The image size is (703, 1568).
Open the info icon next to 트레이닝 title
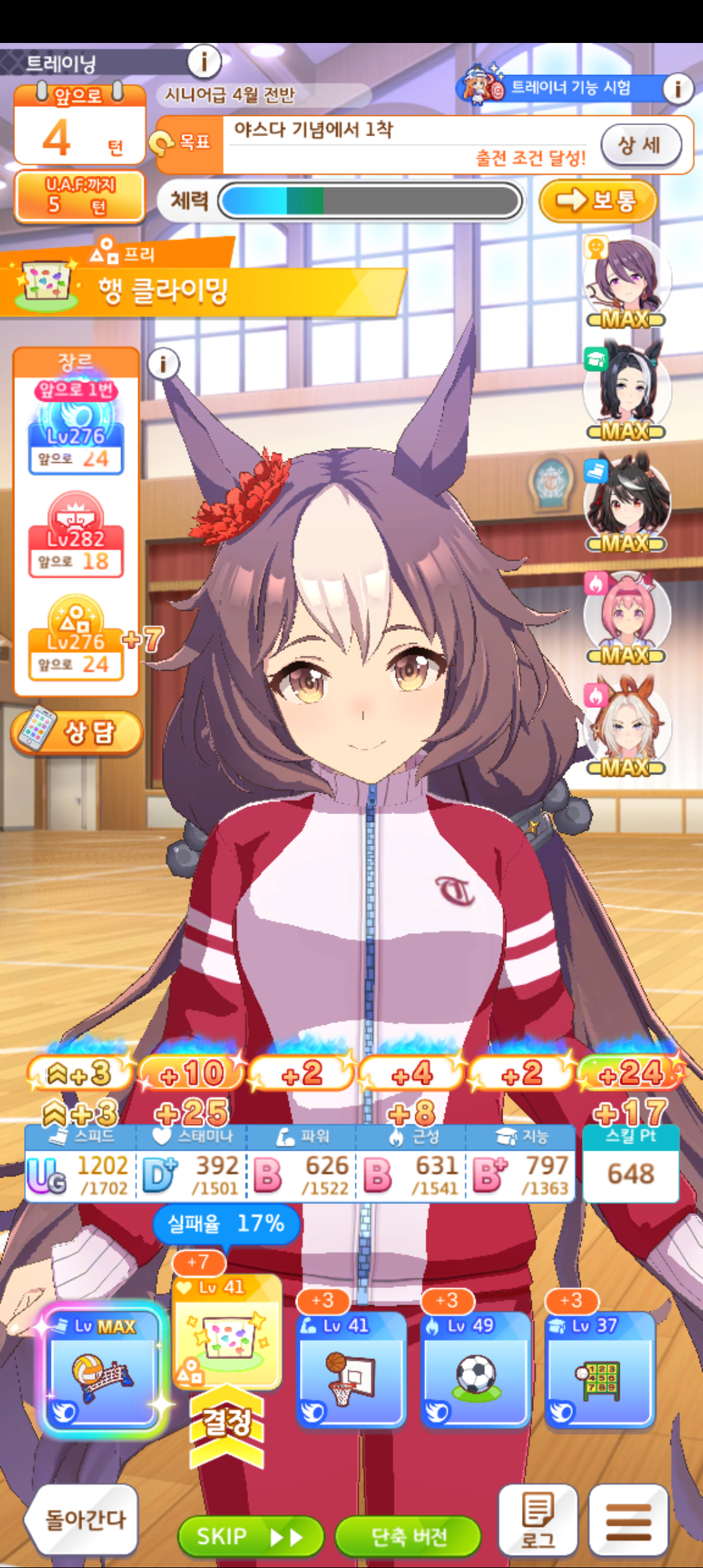(x=204, y=62)
